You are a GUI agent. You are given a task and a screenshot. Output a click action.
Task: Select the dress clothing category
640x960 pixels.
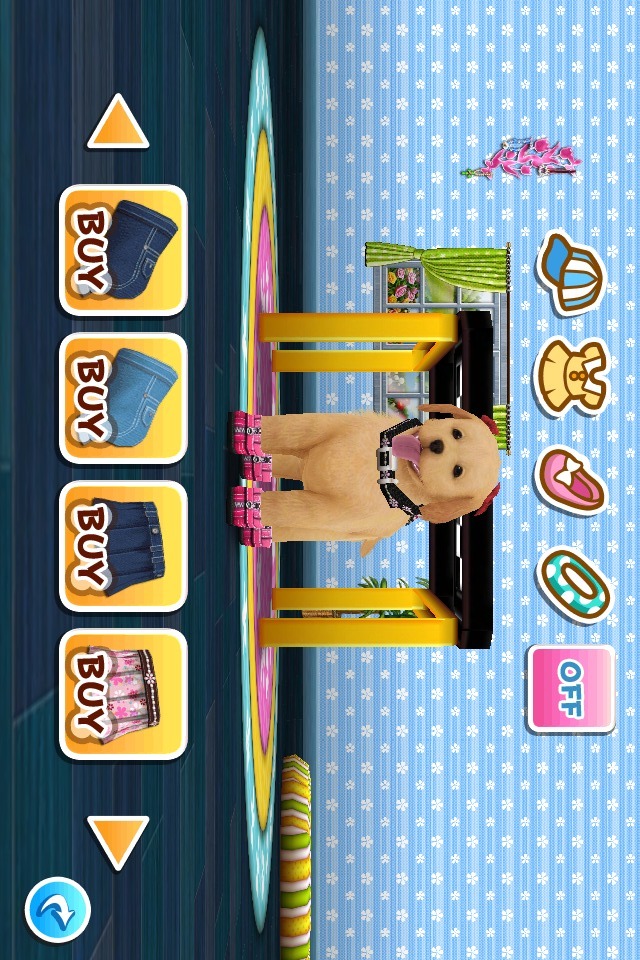572,379
